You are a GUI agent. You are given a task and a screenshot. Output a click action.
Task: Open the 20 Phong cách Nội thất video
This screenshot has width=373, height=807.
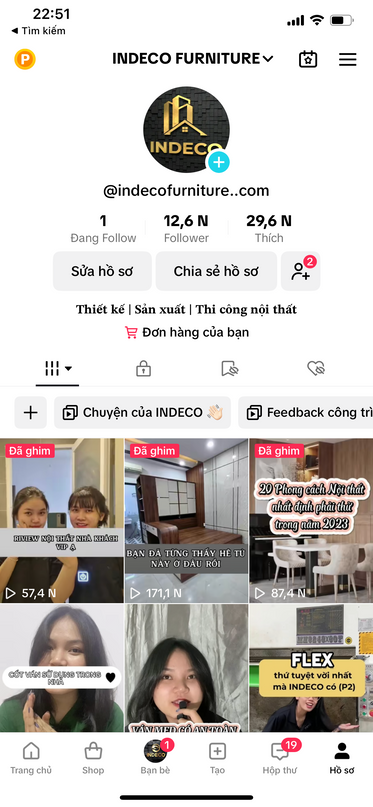311,520
